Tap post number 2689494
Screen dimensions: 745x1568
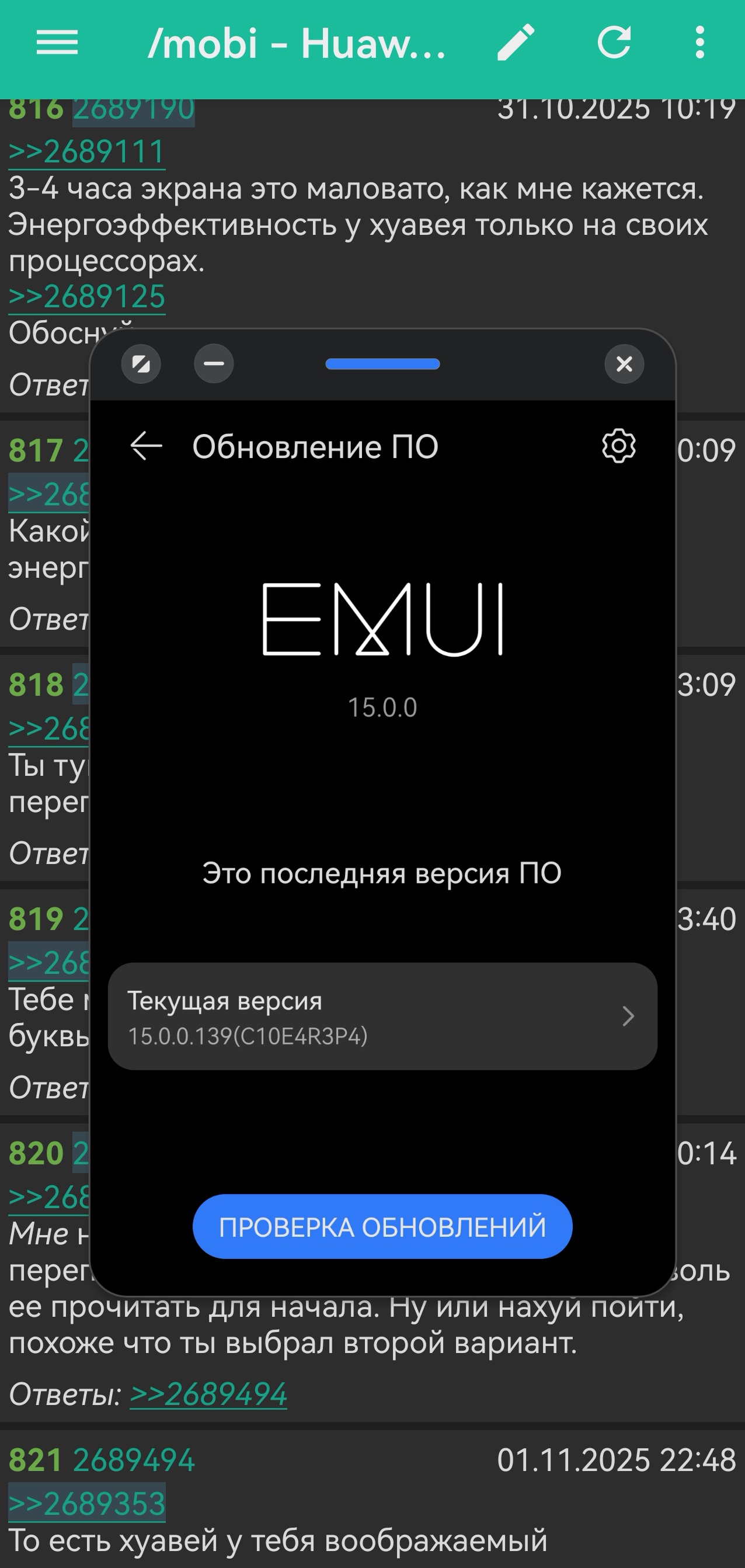(134, 1461)
